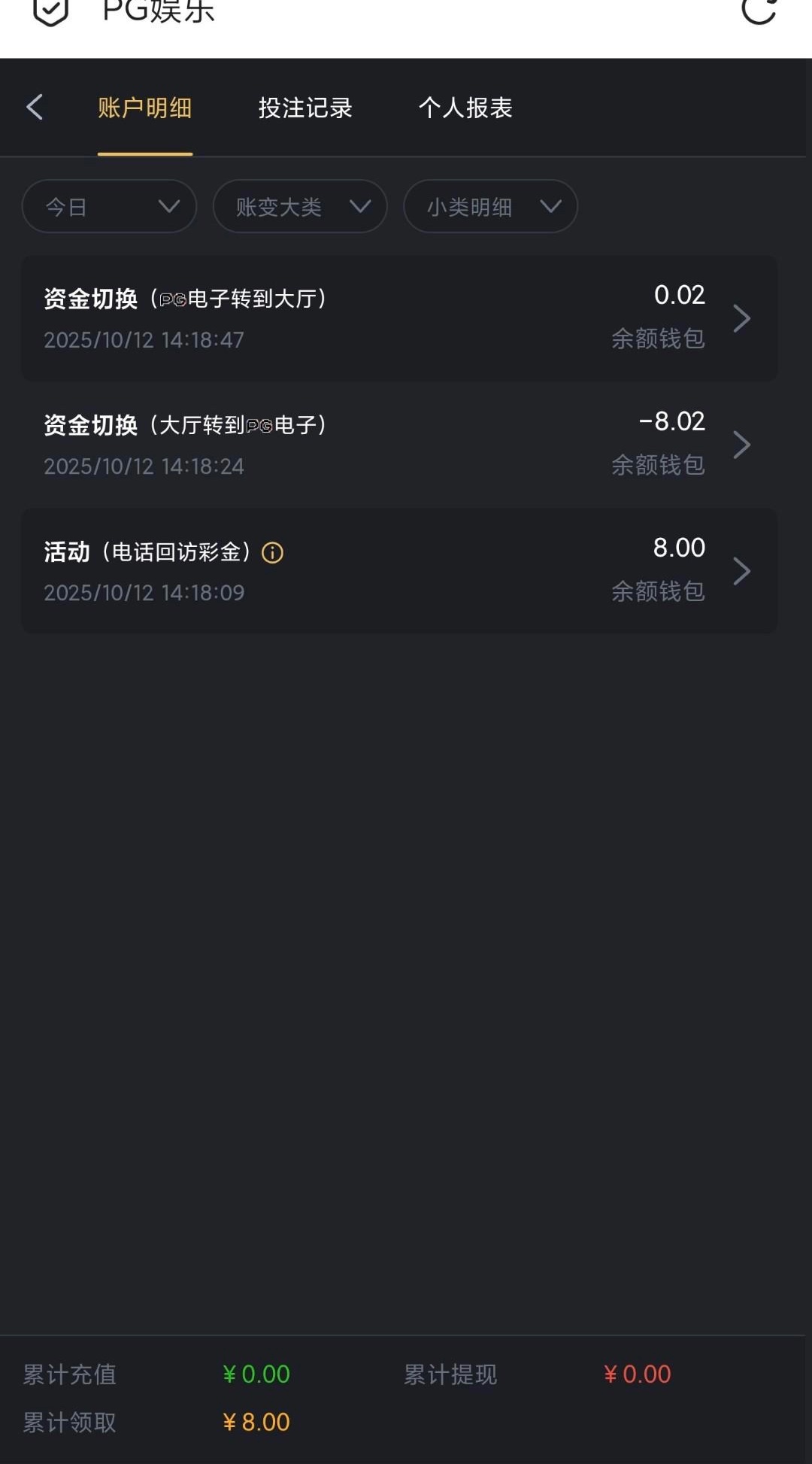Expand the 今日 date dropdown
This screenshot has height=1464, width=812.
[110, 206]
